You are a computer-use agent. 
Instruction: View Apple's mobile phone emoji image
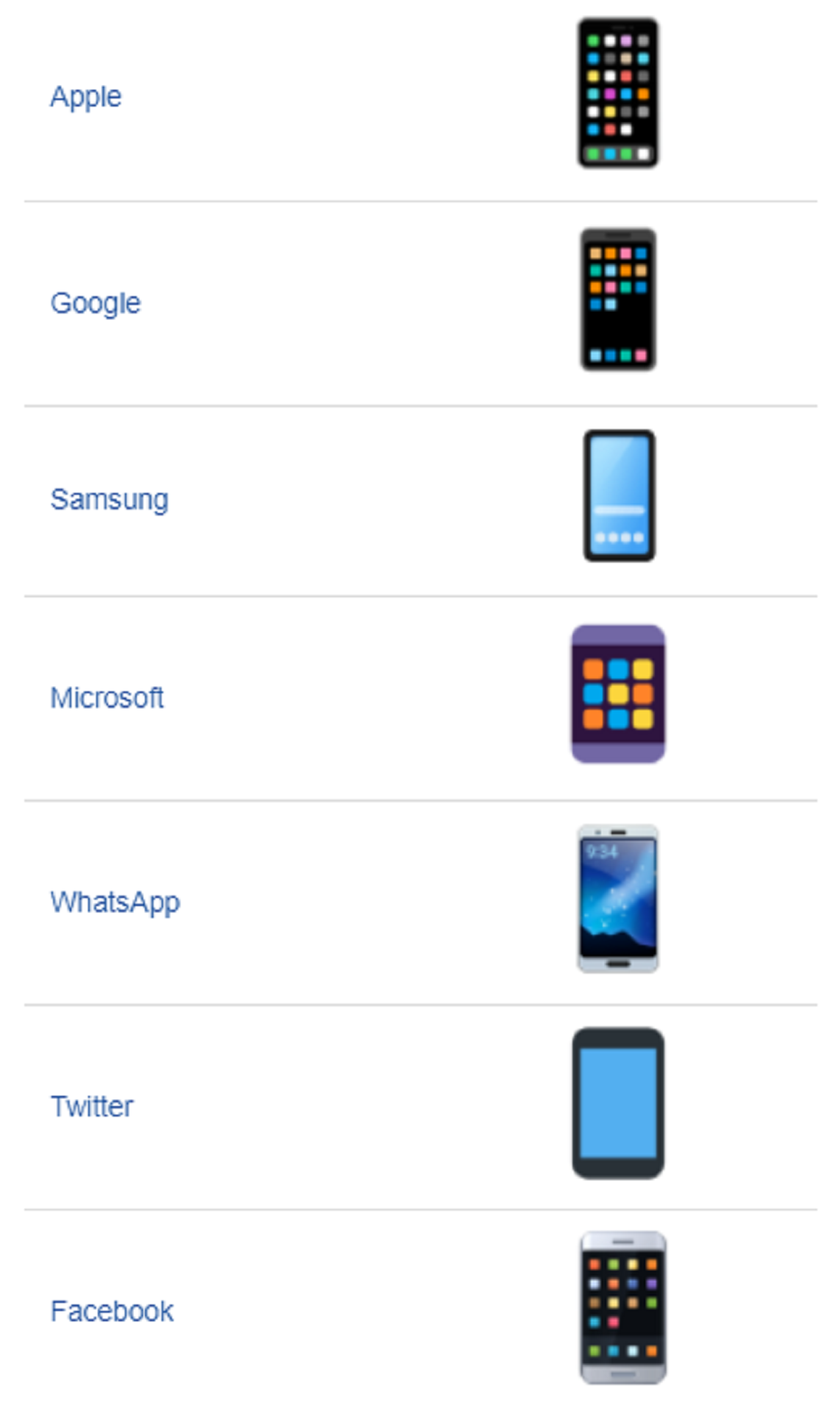(618, 93)
